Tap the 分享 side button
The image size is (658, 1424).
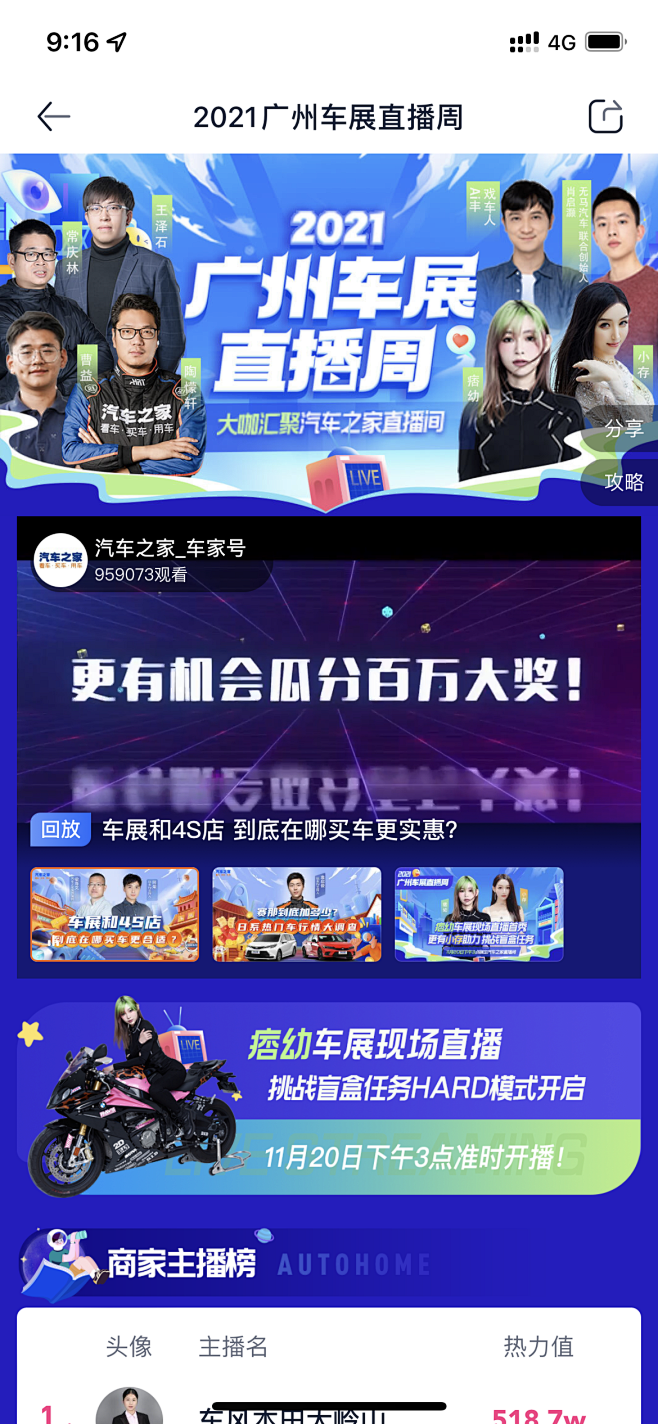point(623,429)
